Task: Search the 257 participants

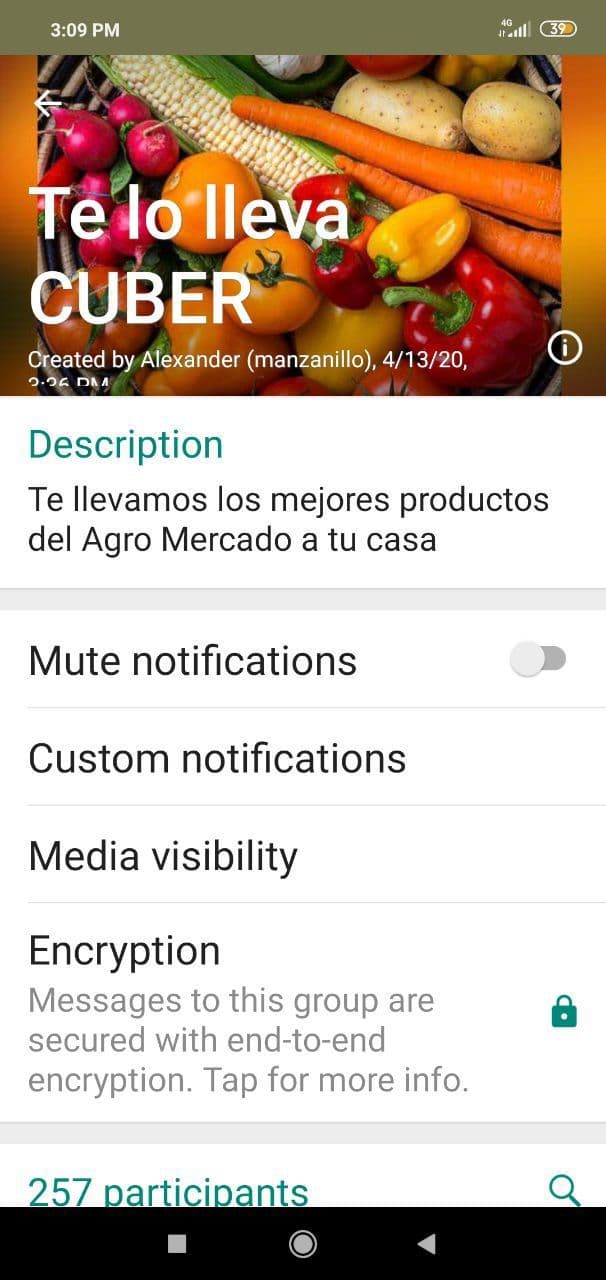Action: pyautogui.click(x=565, y=1190)
